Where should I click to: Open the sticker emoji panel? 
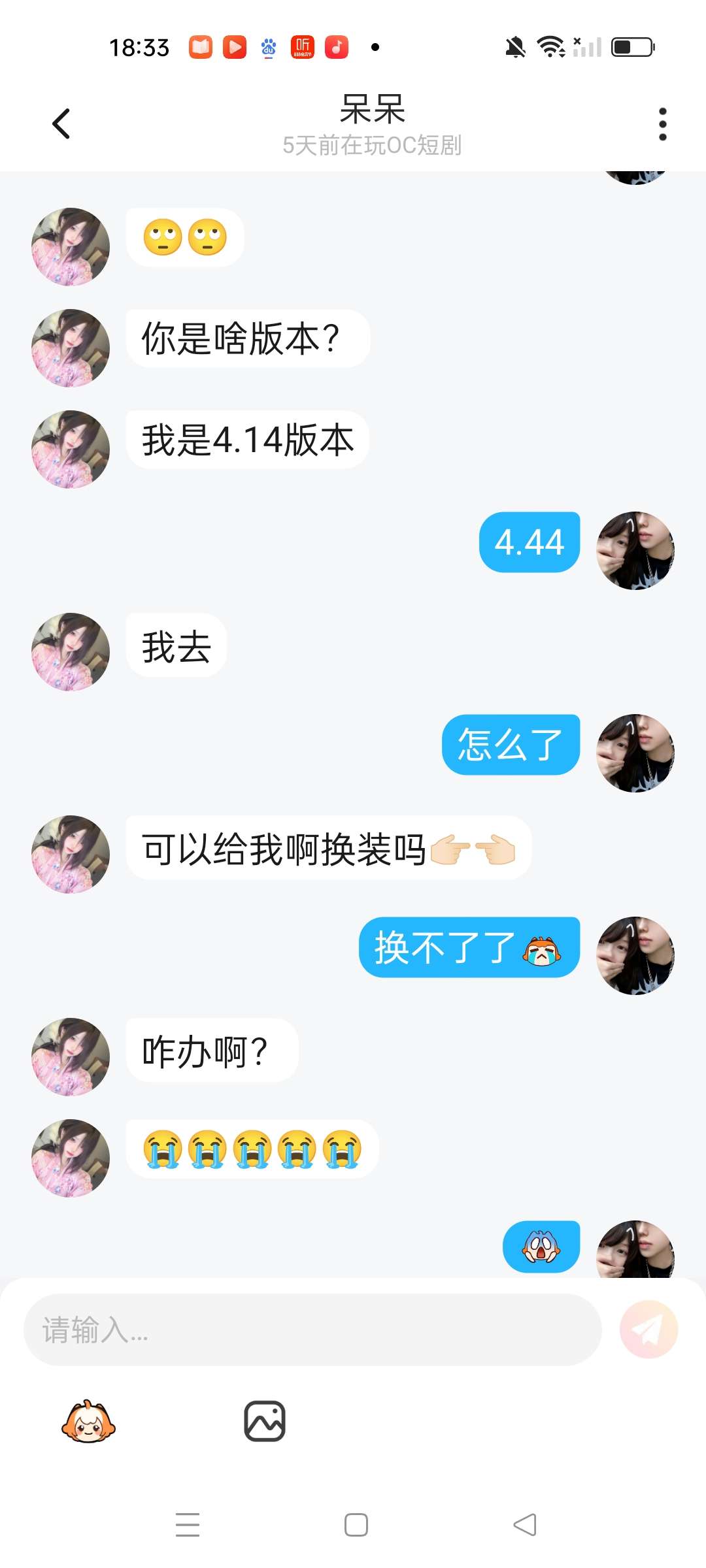(x=88, y=1422)
